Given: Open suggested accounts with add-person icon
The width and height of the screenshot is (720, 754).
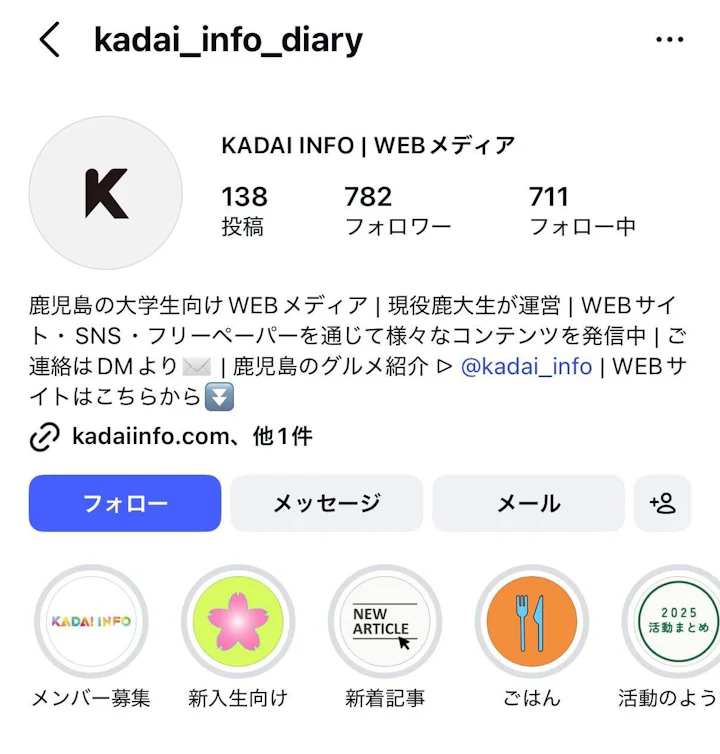Looking at the screenshot, I should (x=663, y=503).
